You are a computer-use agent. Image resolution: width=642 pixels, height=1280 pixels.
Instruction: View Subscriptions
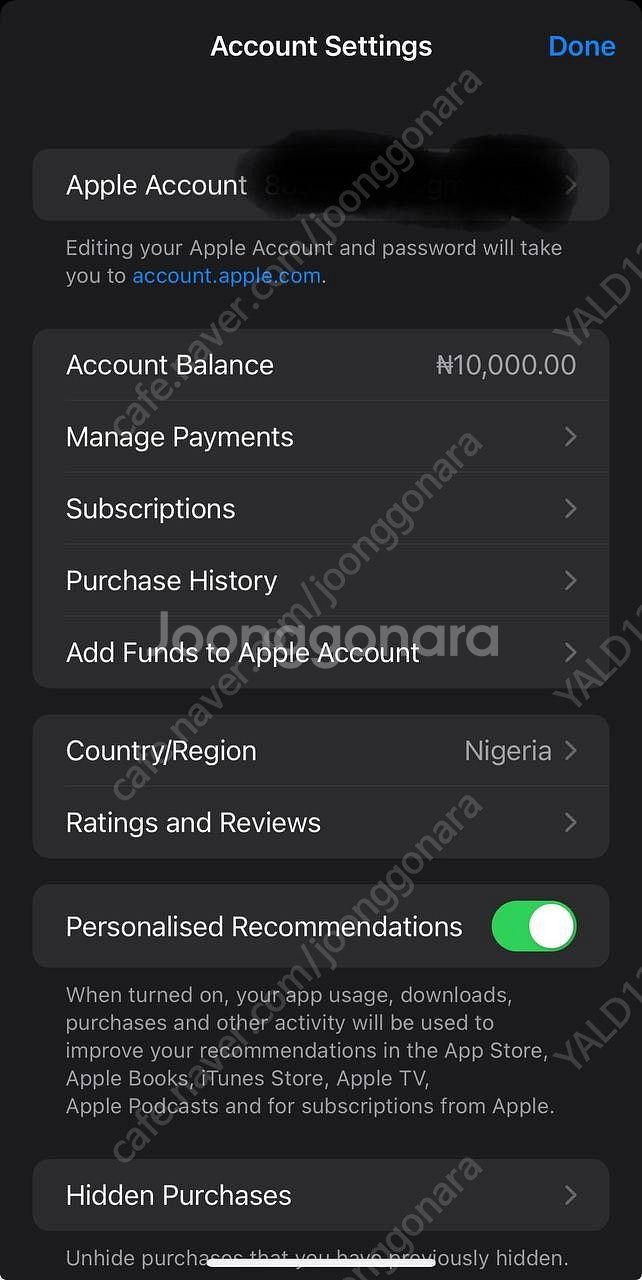tap(320, 509)
